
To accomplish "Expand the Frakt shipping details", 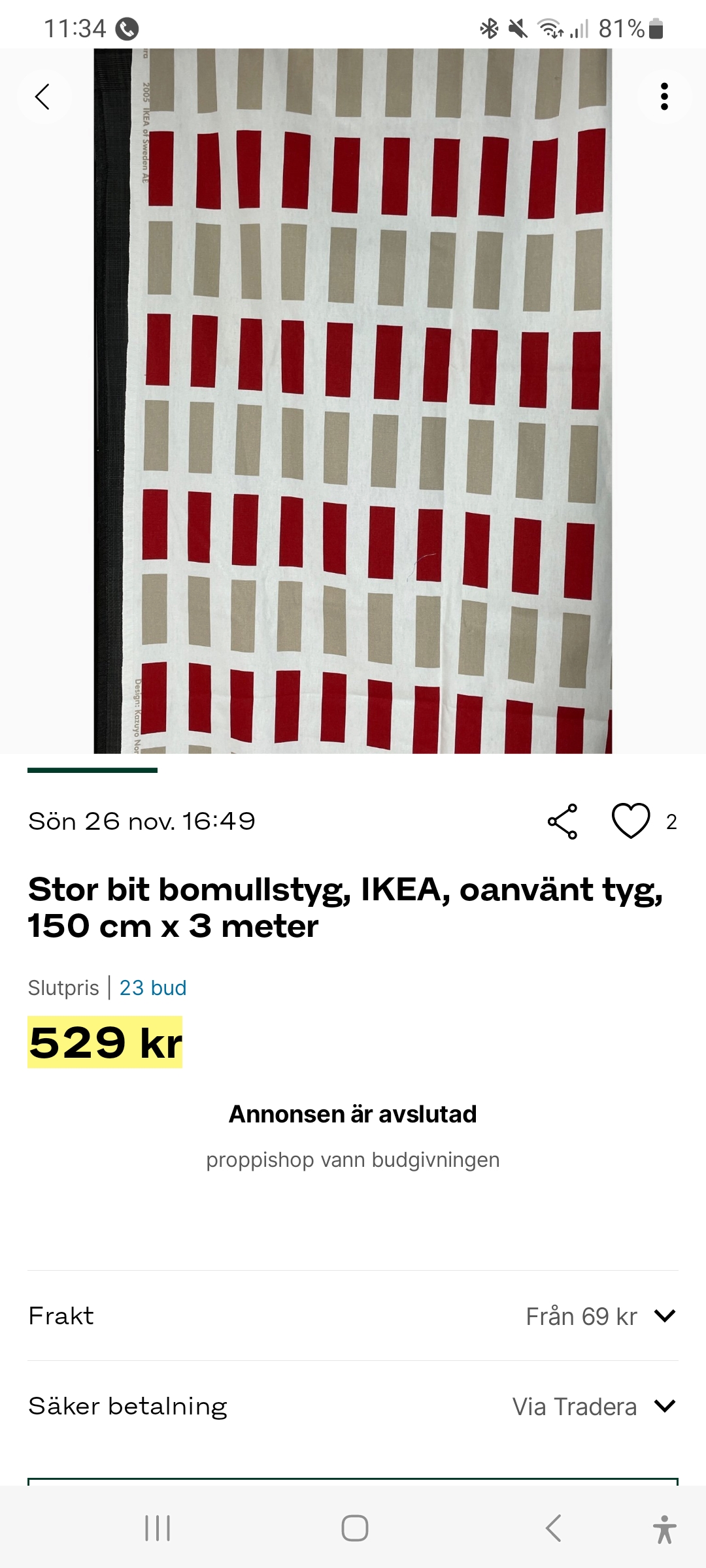I will (664, 1316).
